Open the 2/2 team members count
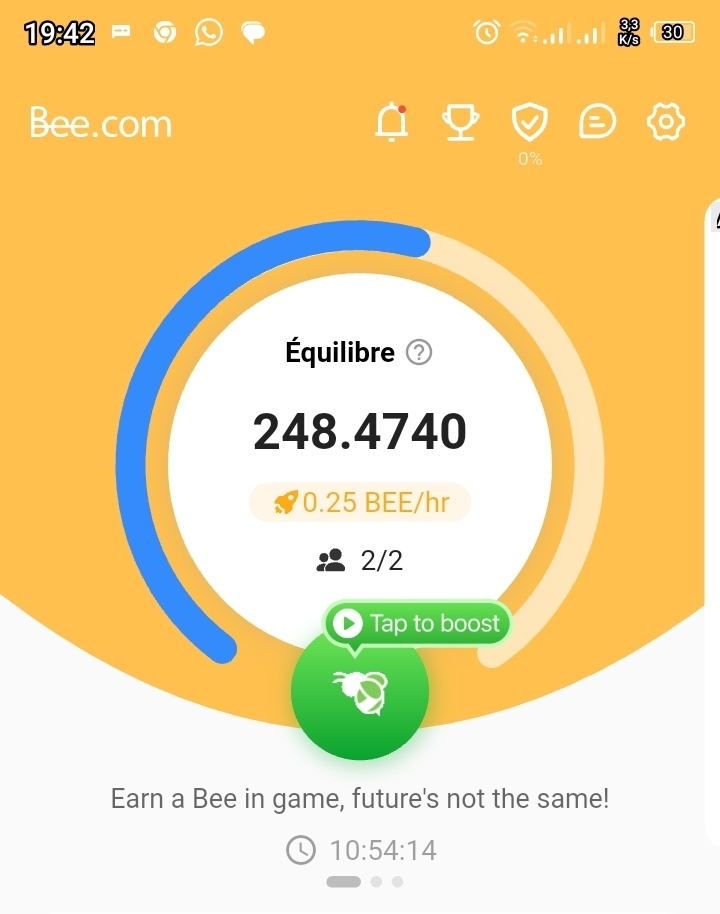The image size is (720, 914). 360,561
